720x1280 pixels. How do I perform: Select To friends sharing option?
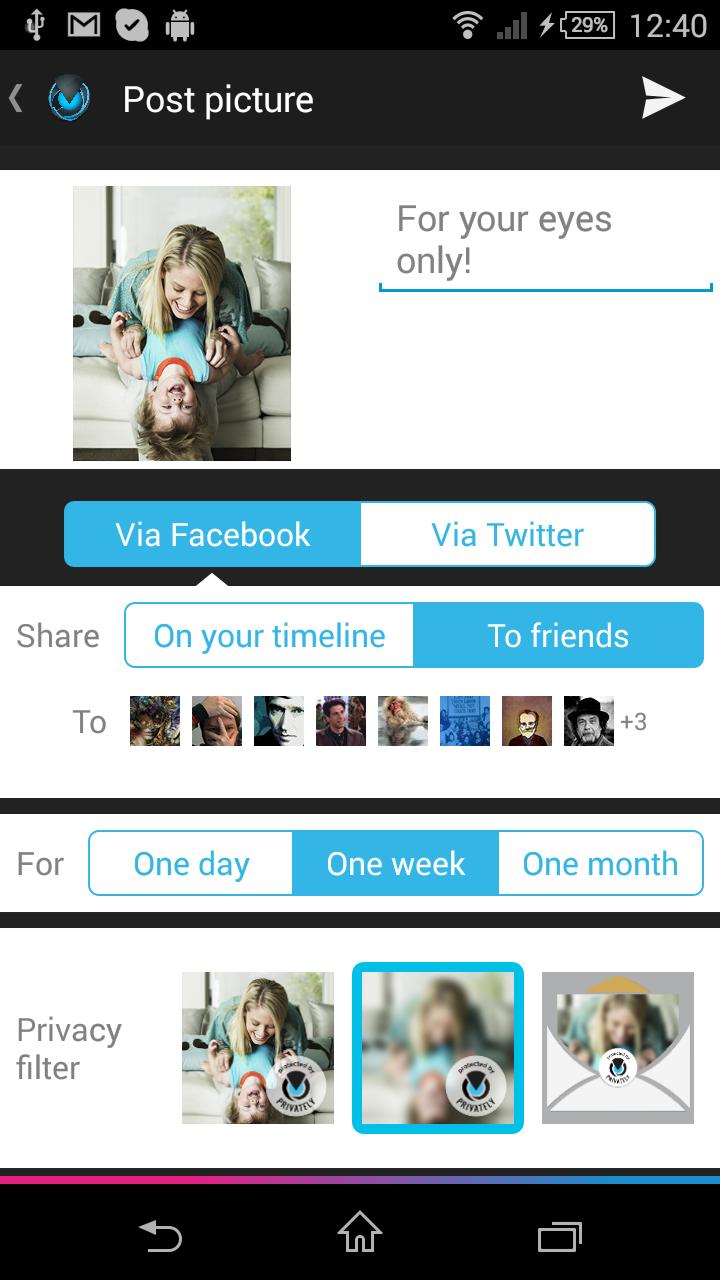[558, 636]
